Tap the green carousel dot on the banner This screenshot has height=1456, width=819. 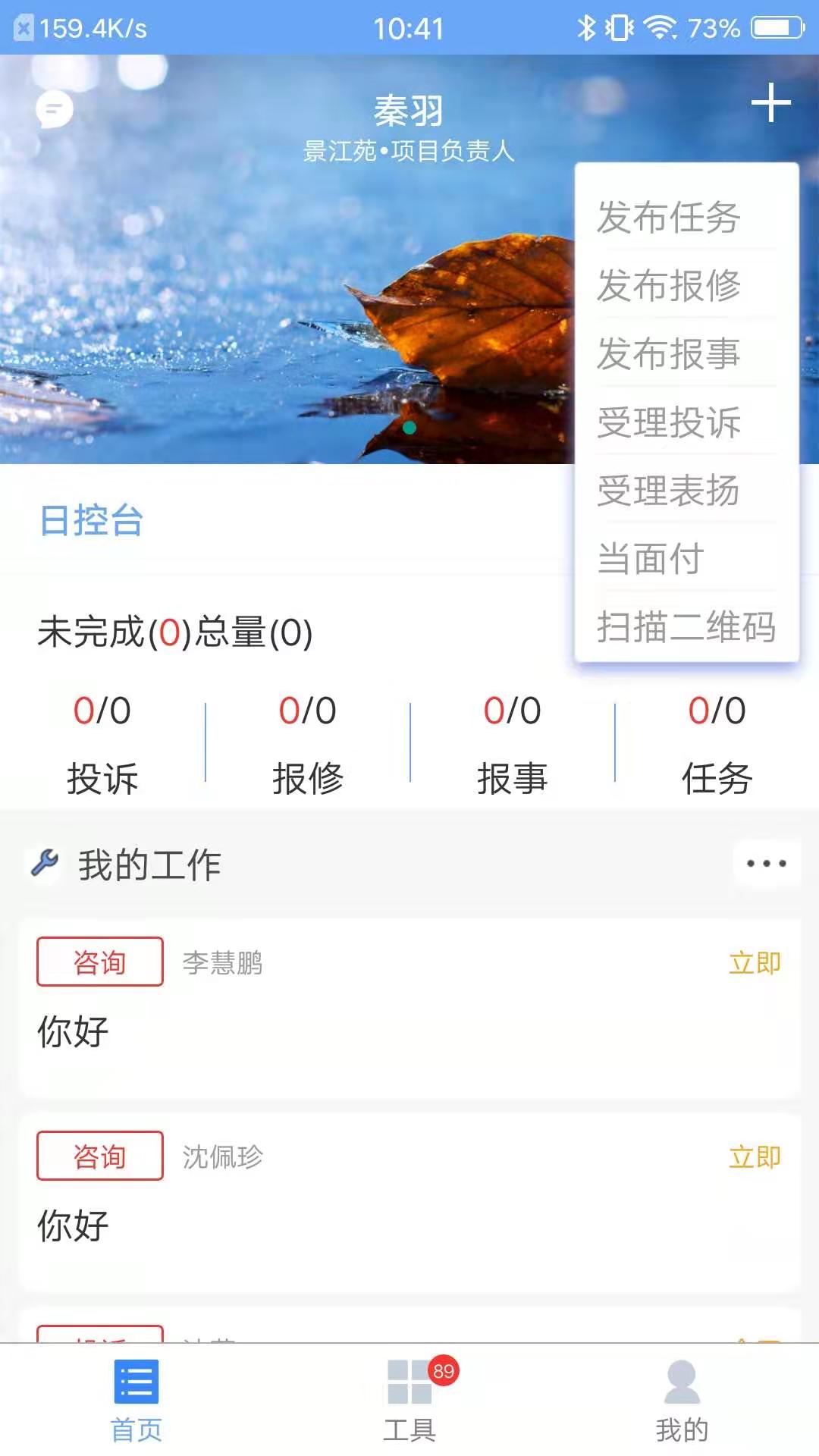[x=409, y=428]
